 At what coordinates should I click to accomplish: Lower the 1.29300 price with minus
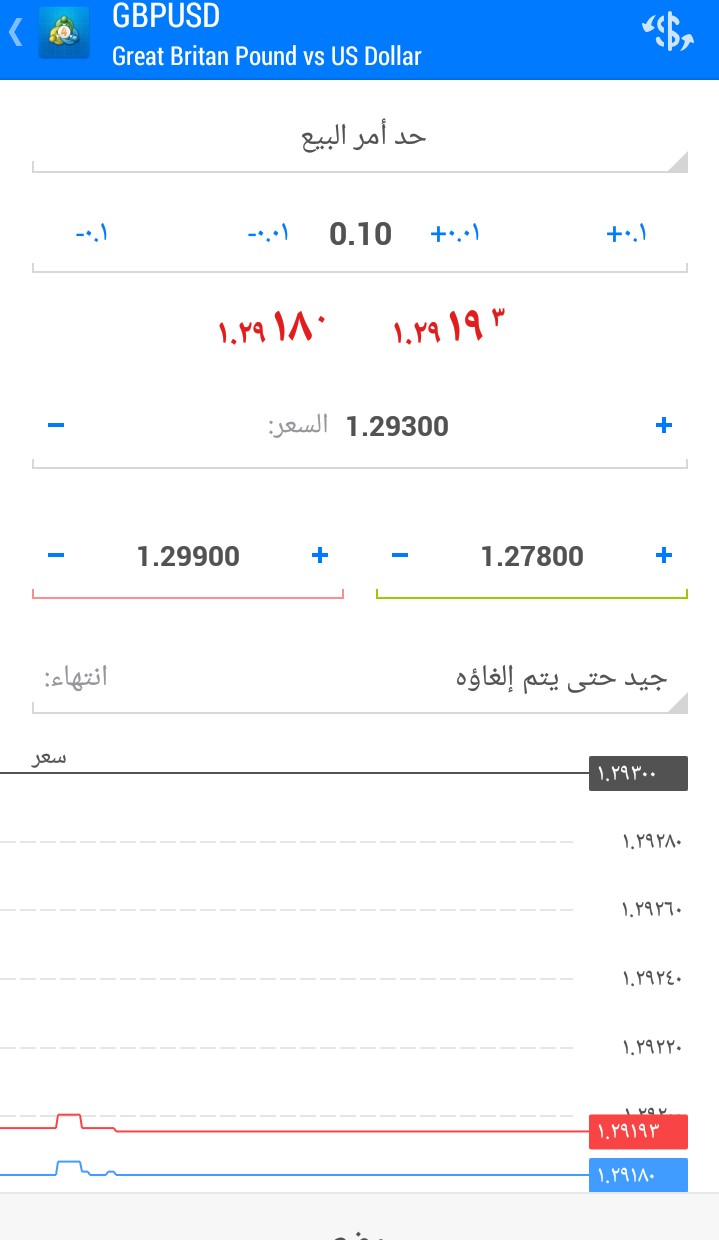[56, 426]
